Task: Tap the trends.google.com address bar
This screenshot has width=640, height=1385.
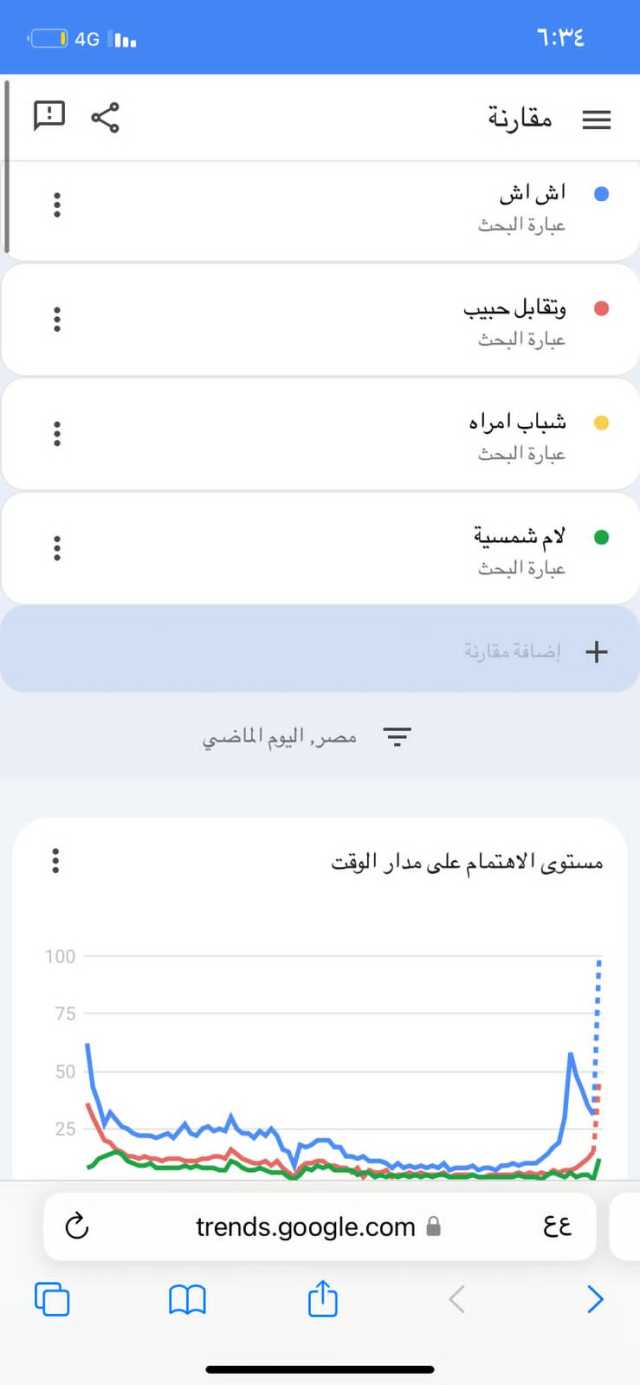Action: point(319,1226)
